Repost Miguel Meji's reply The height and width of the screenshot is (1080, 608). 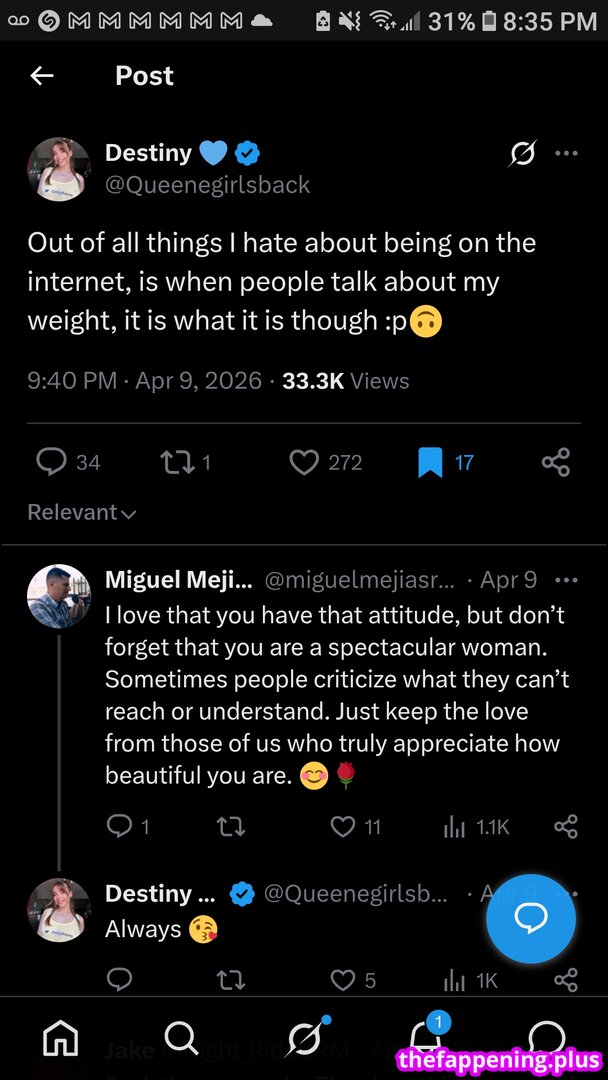tap(231, 826)
